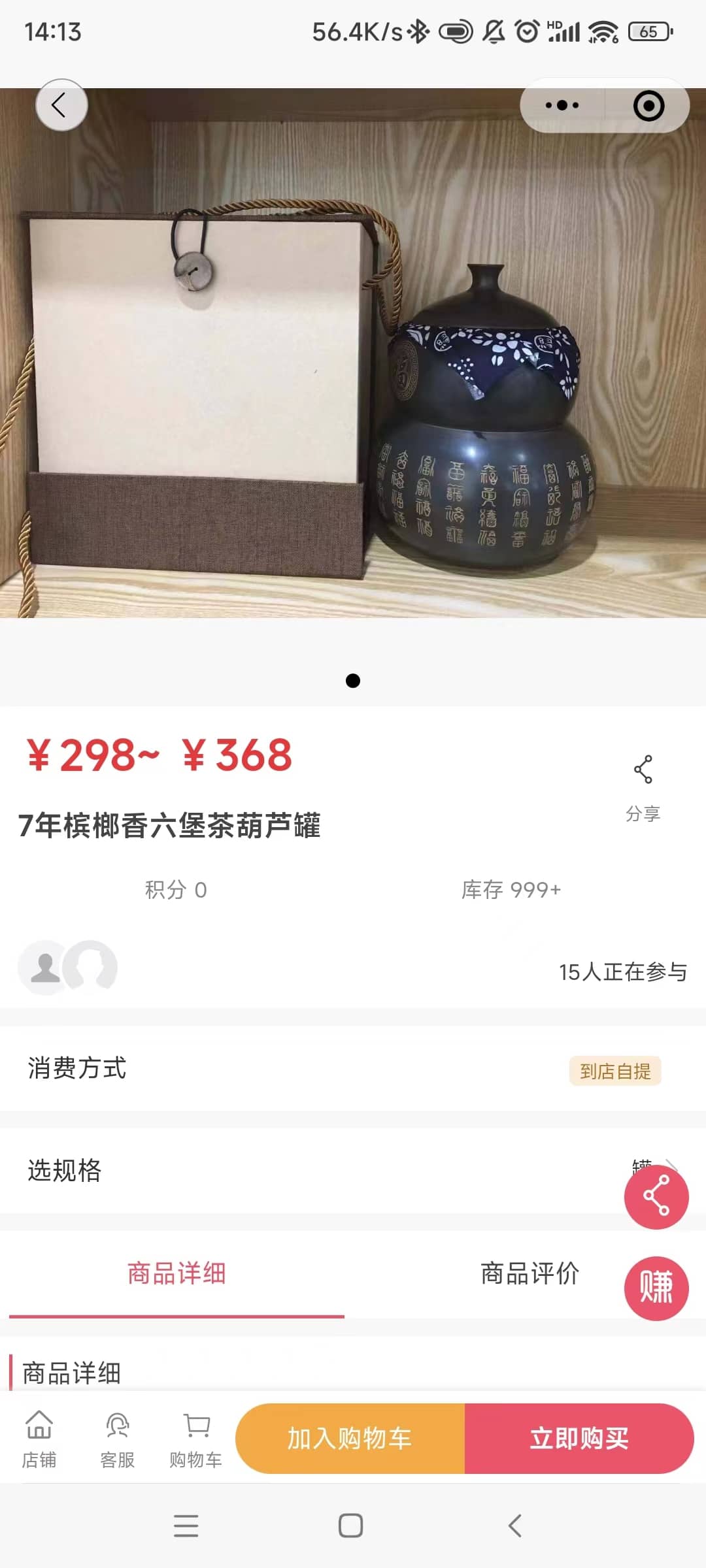This screenshot has height=1568, width=706.
Task: Tap 立即购买 to buy now
Action: (x=579, y=1438)
